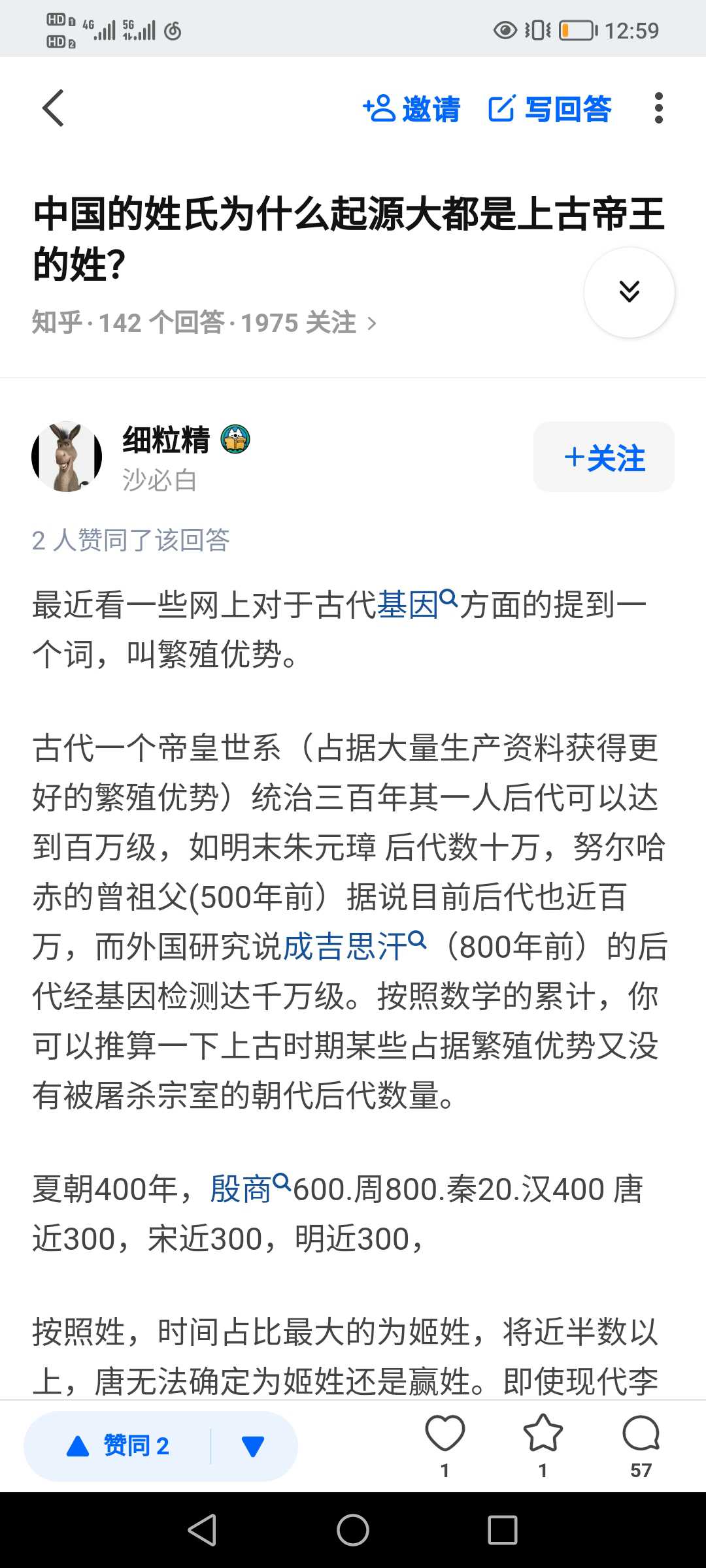706x1568 pixels.
Task: Tap 邀请 to invite someone to answer
Action: [412, 108]
